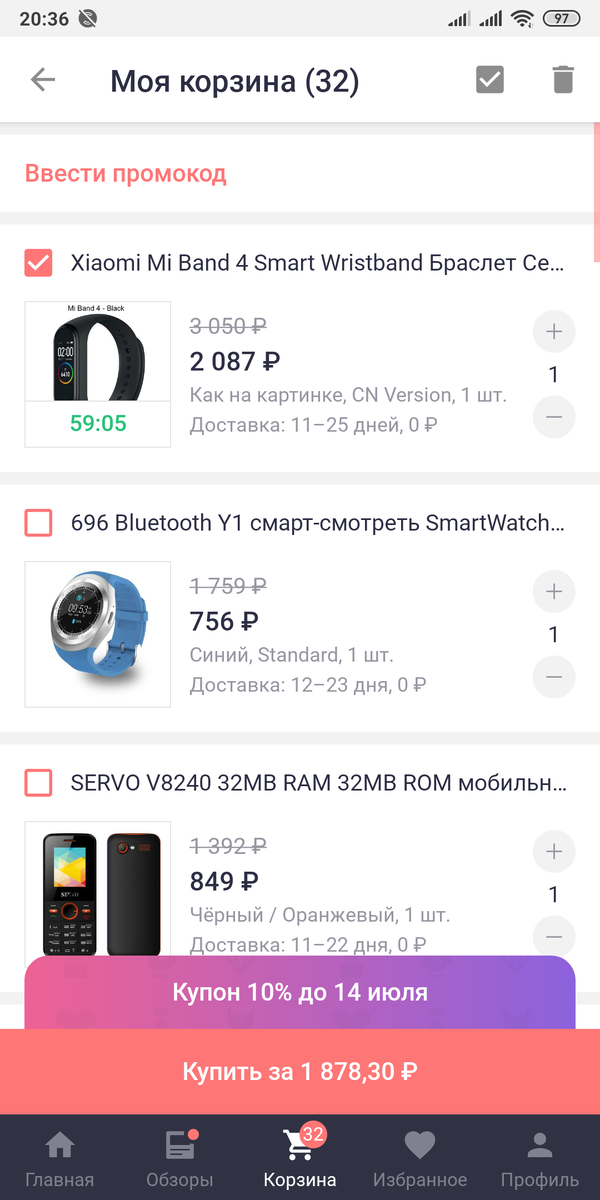Viewport: 600px width, 1200px height.
Task: Decrease 696 Bluetooth Y1 smartwatch quantity
Action: [x=554, y=677]
